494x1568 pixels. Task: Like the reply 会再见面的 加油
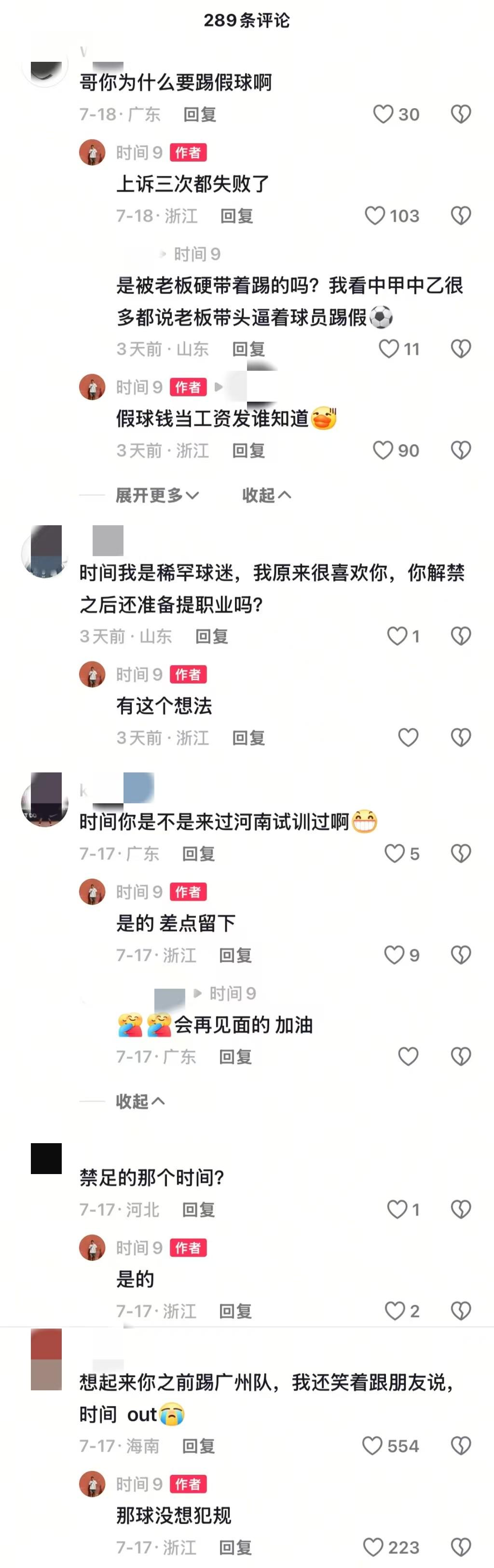tap(408, 1057)
